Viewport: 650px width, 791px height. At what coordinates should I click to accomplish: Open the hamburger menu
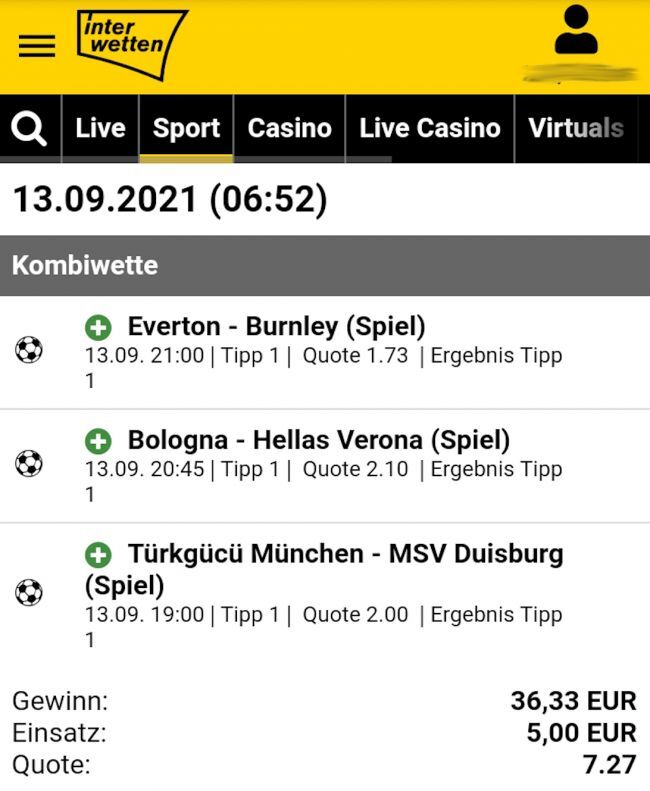[37, 47]
